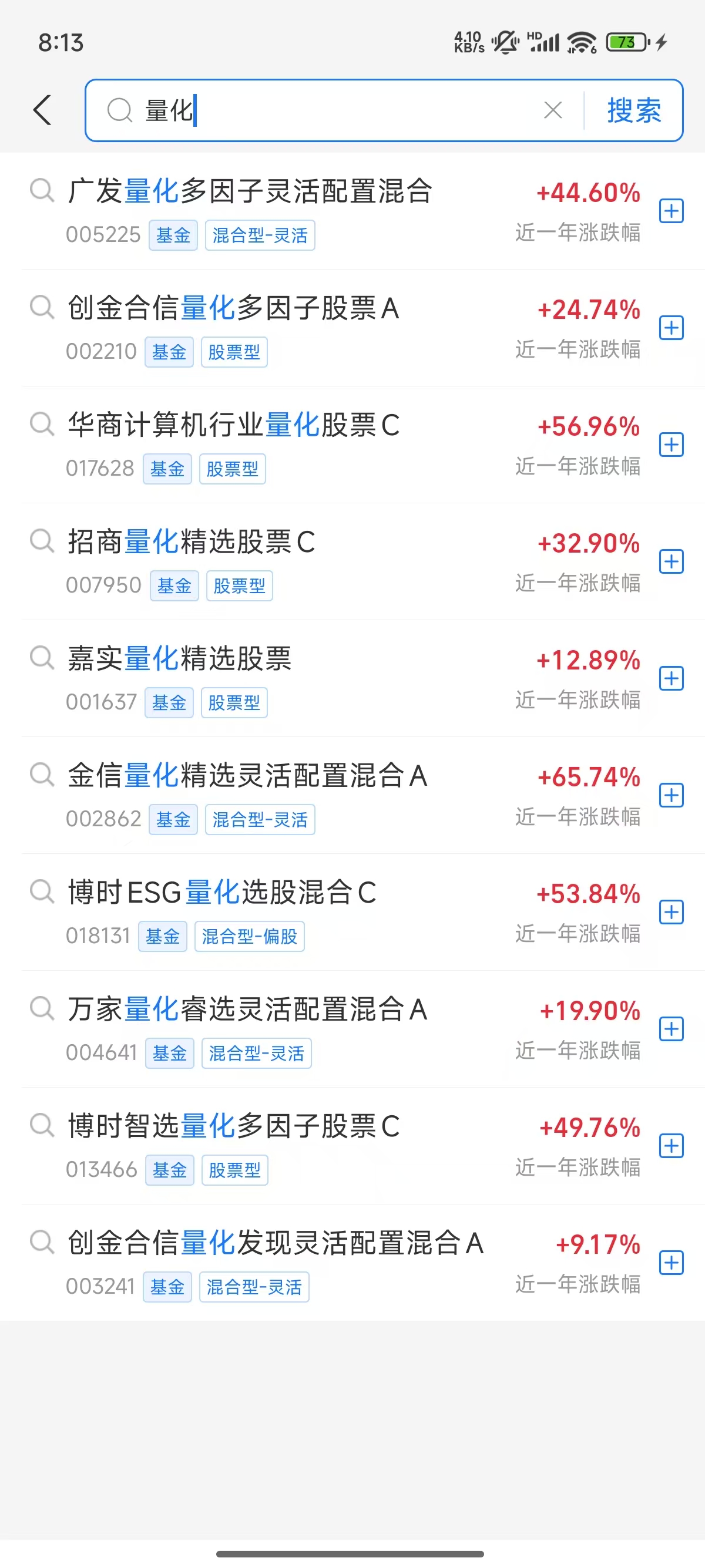
Task: Open 招商量化精选股票C result
Action: tap(191, 543)
